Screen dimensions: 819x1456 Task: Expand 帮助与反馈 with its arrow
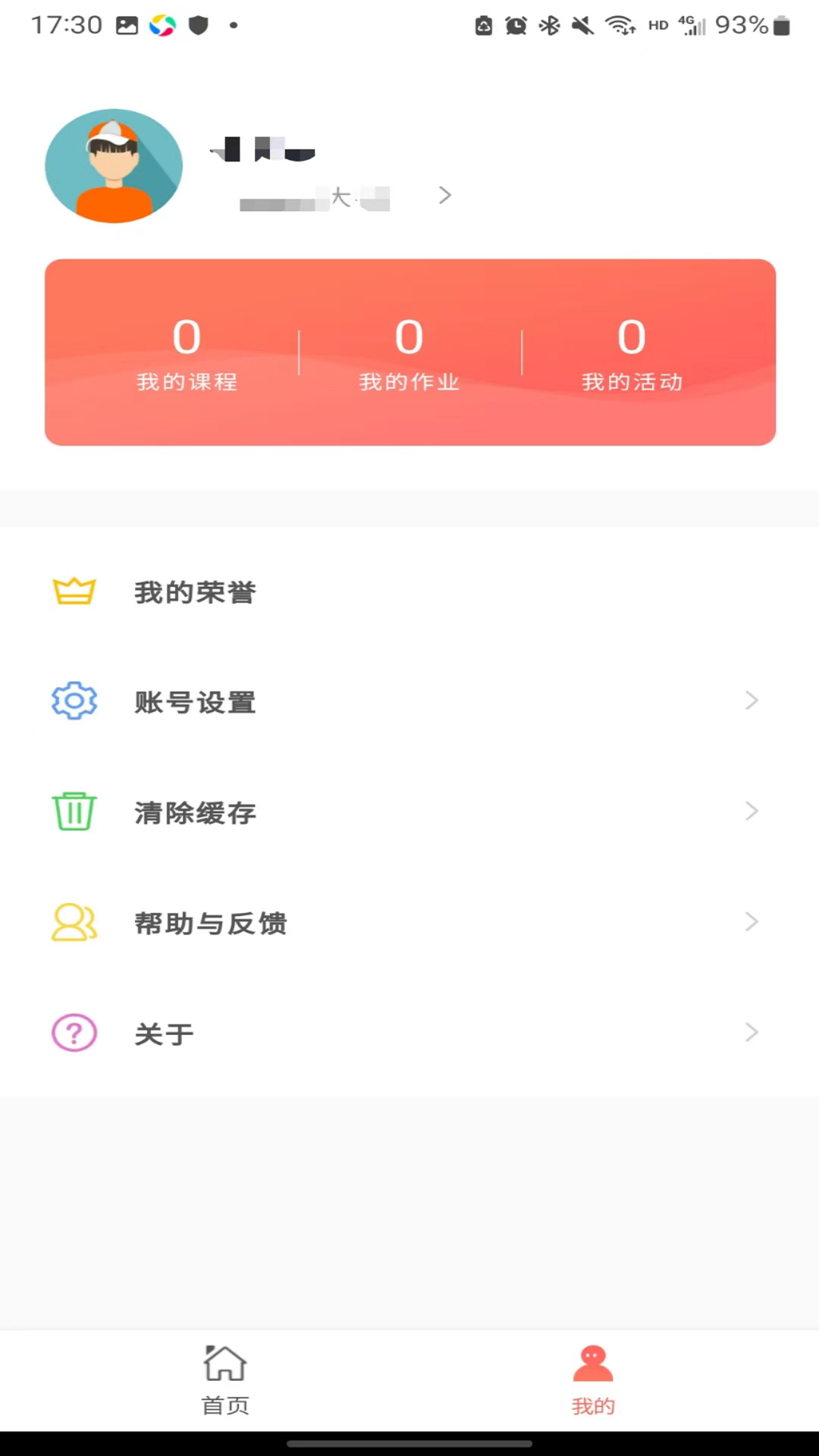tap(752, 921)
